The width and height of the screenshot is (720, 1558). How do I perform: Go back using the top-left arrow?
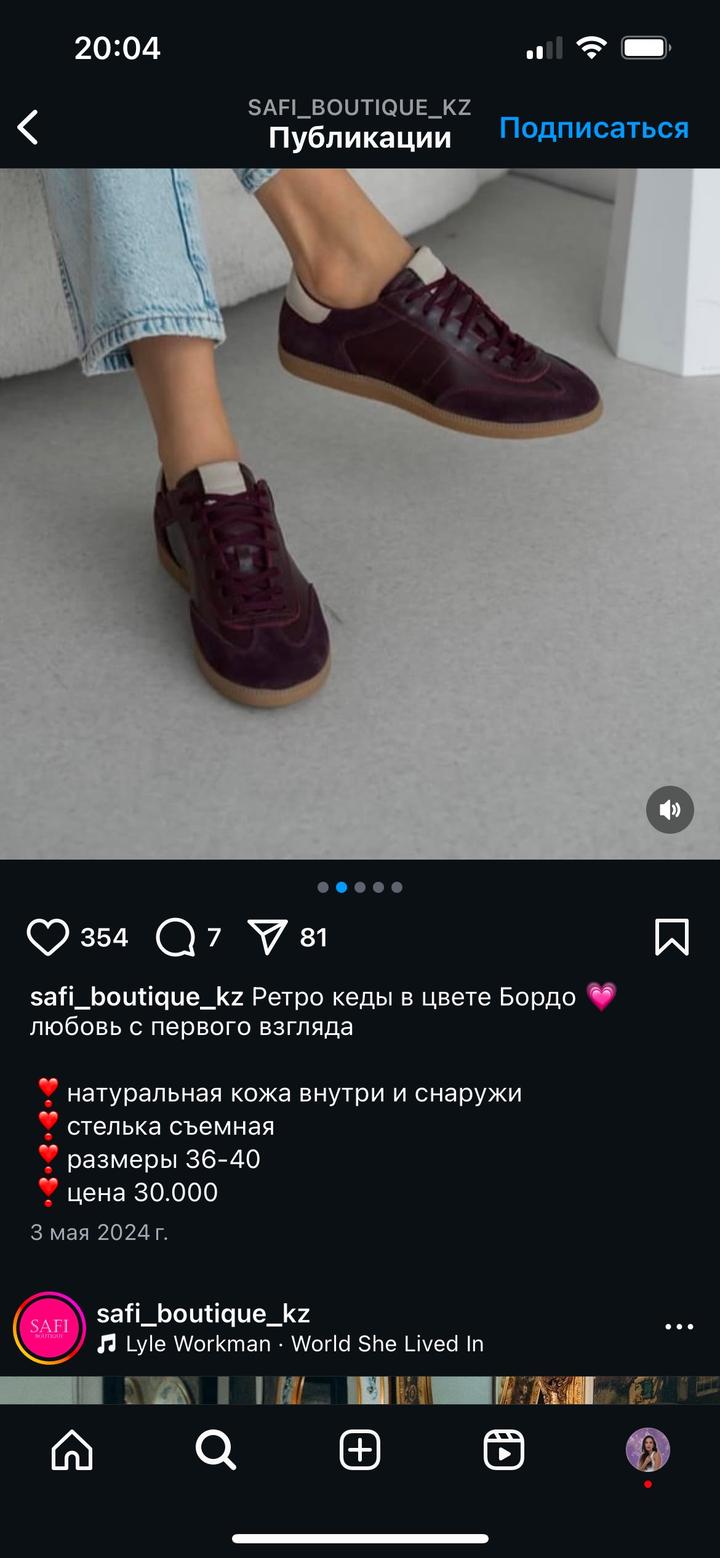click(x=28, y=128)
